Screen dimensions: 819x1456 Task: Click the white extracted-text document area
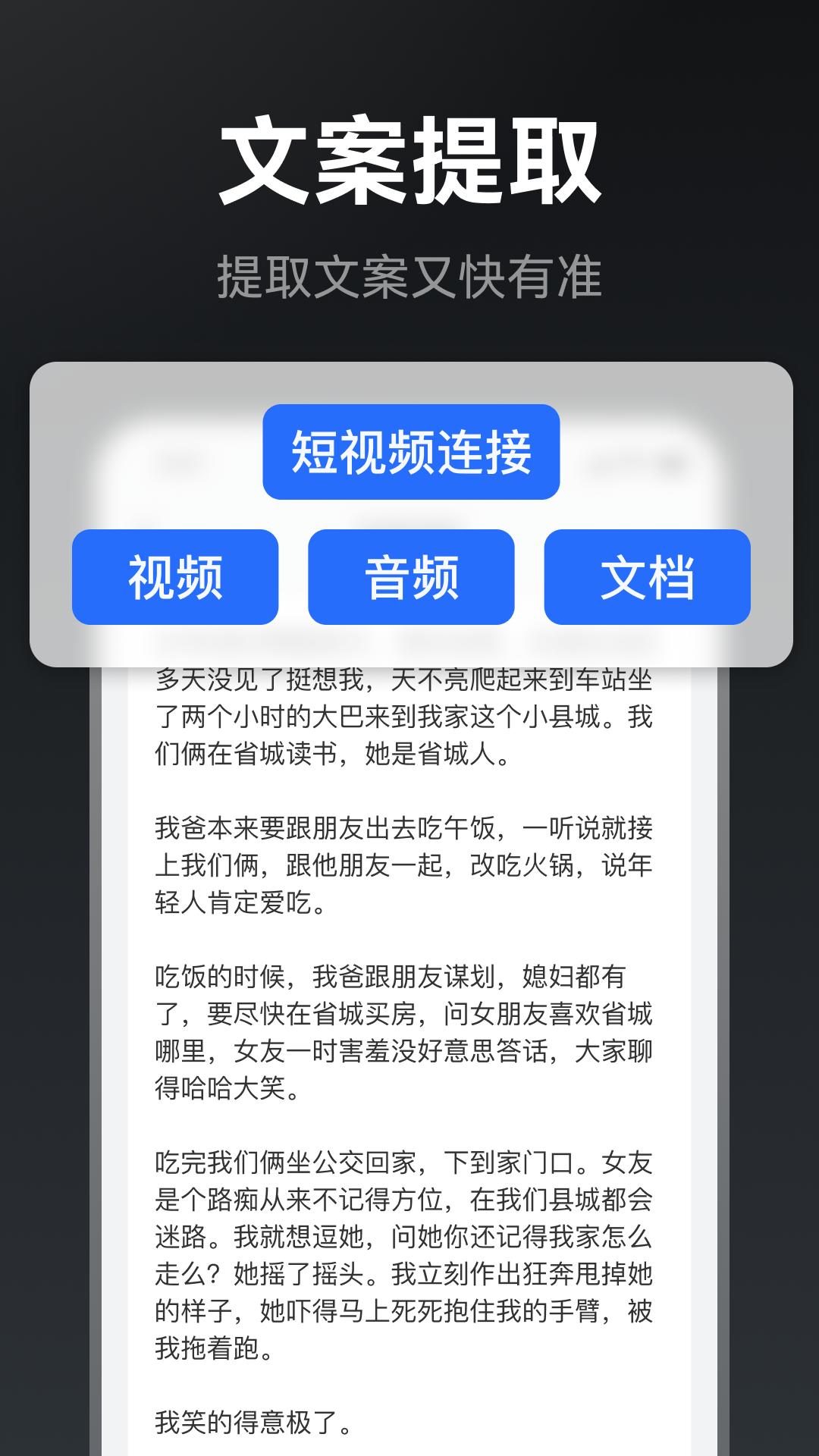[409, 1062]
